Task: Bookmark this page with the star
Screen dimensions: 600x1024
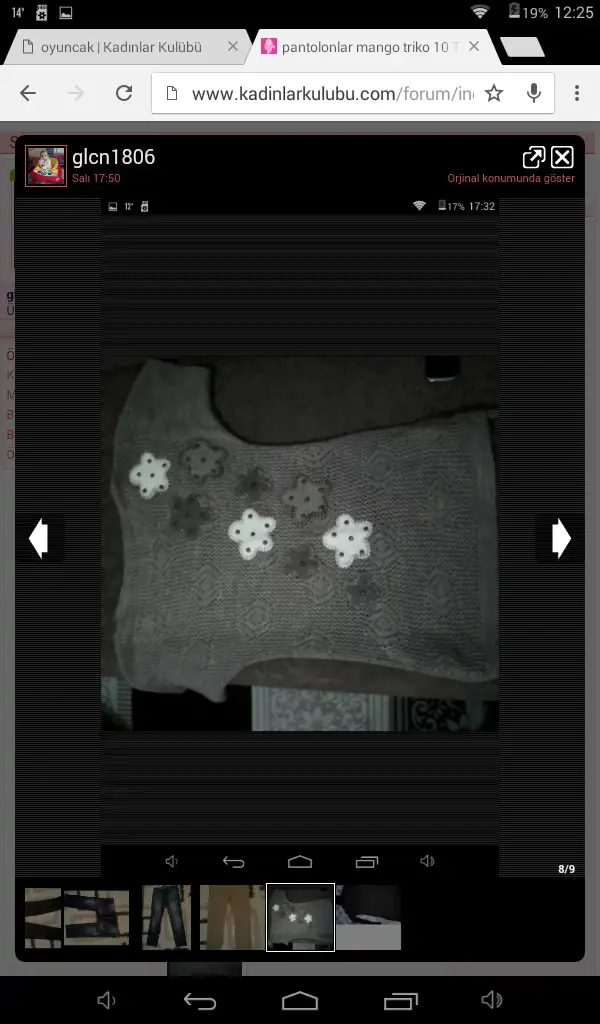Action: 494,93
